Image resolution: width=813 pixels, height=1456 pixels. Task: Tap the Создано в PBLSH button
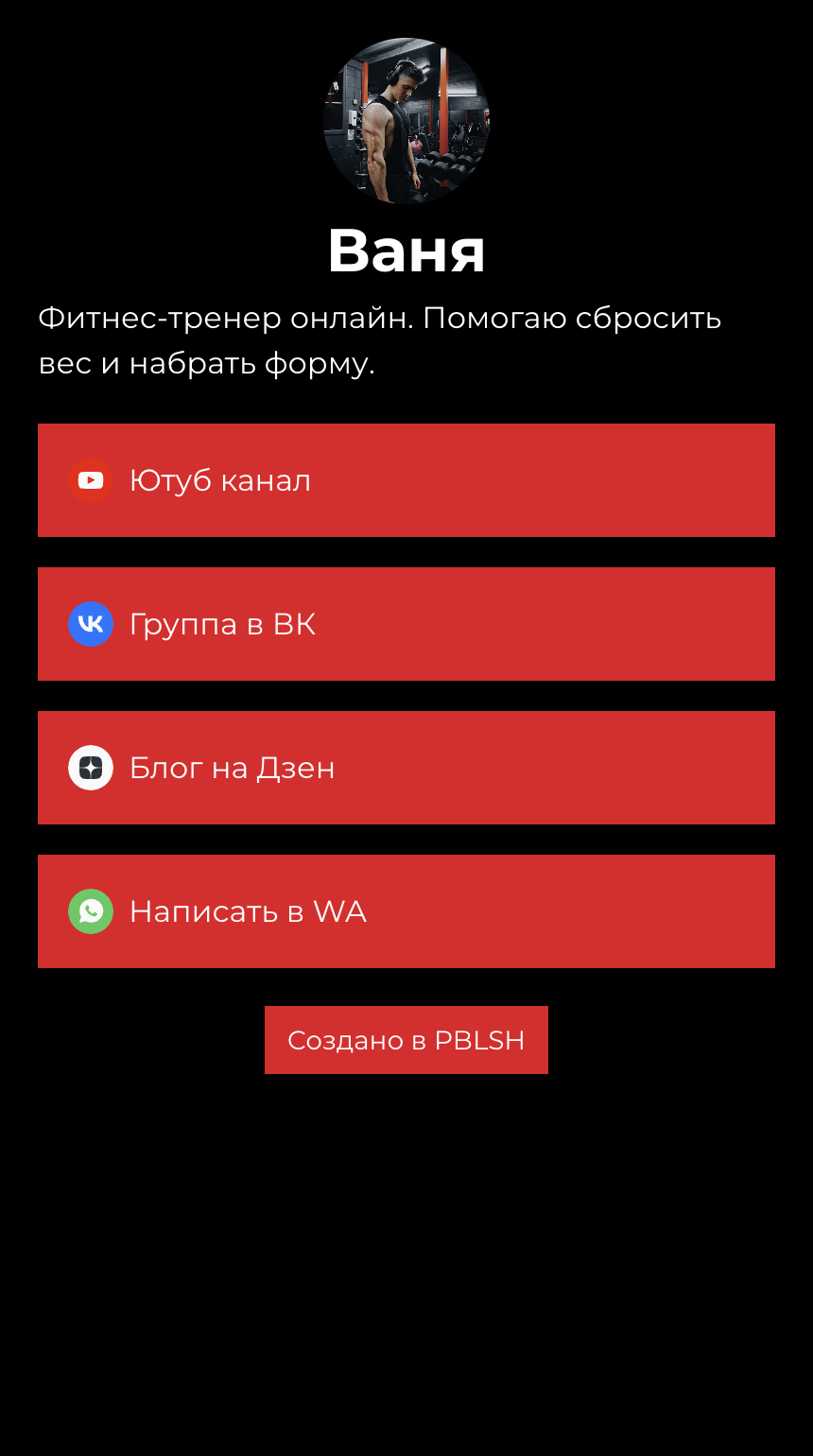pyautogui.click(x=406, y=1040)
